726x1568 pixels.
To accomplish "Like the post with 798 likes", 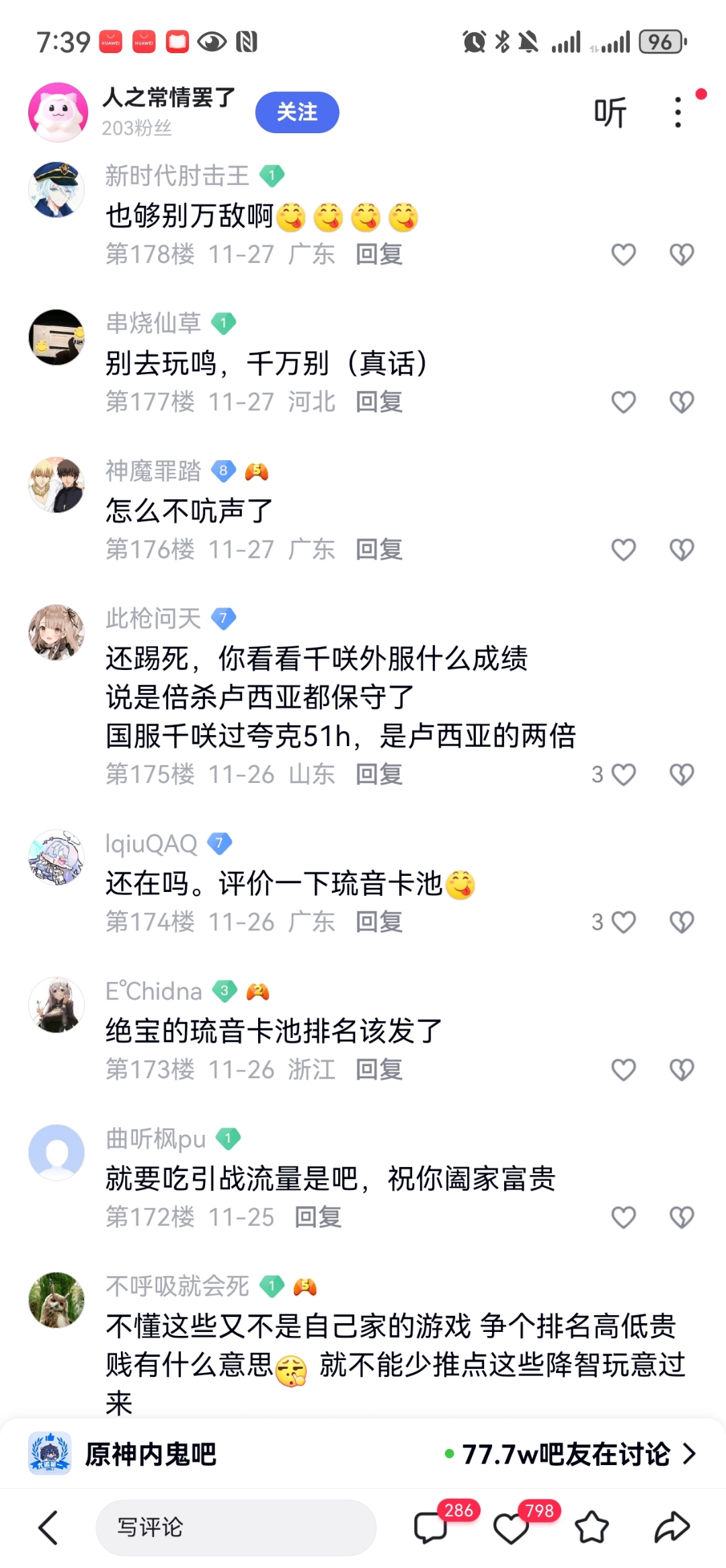I will pyautogui.click(x=512, y=1527).
